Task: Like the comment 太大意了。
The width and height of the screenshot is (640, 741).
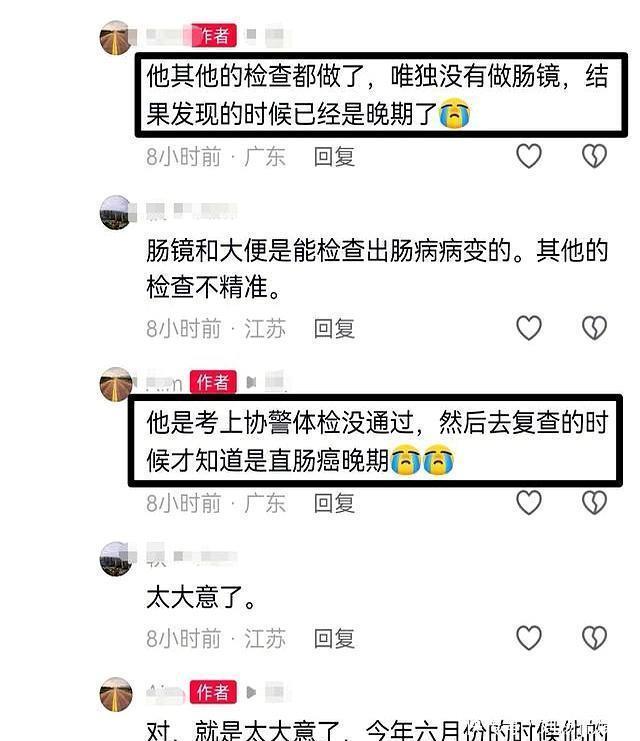Action: click(528, 638)
